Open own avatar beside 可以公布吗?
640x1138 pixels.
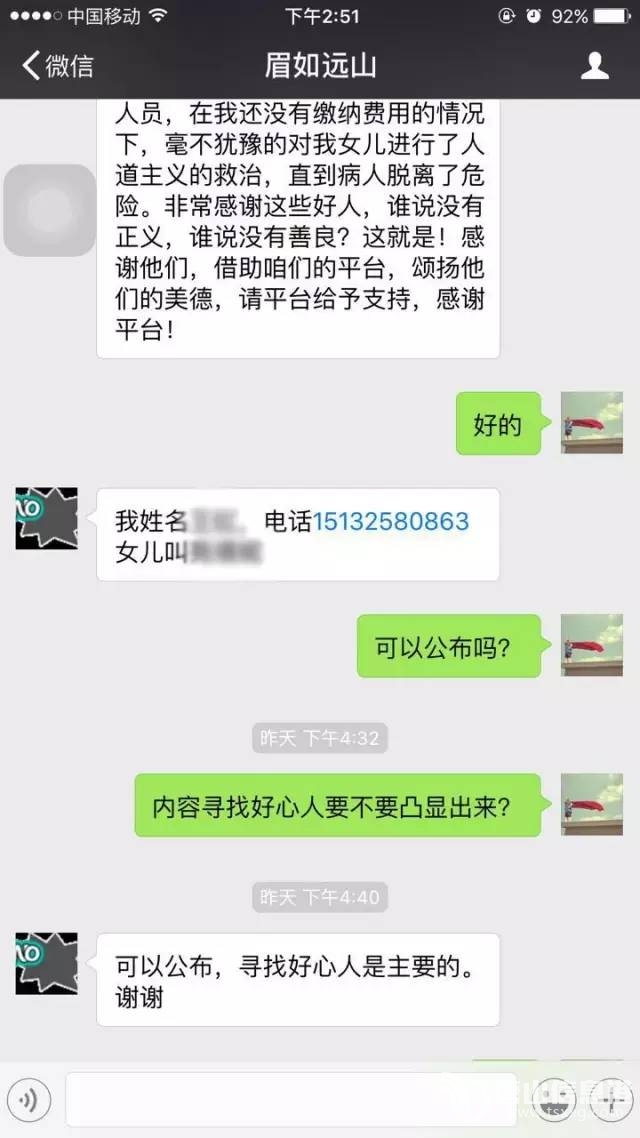[592, 645]
